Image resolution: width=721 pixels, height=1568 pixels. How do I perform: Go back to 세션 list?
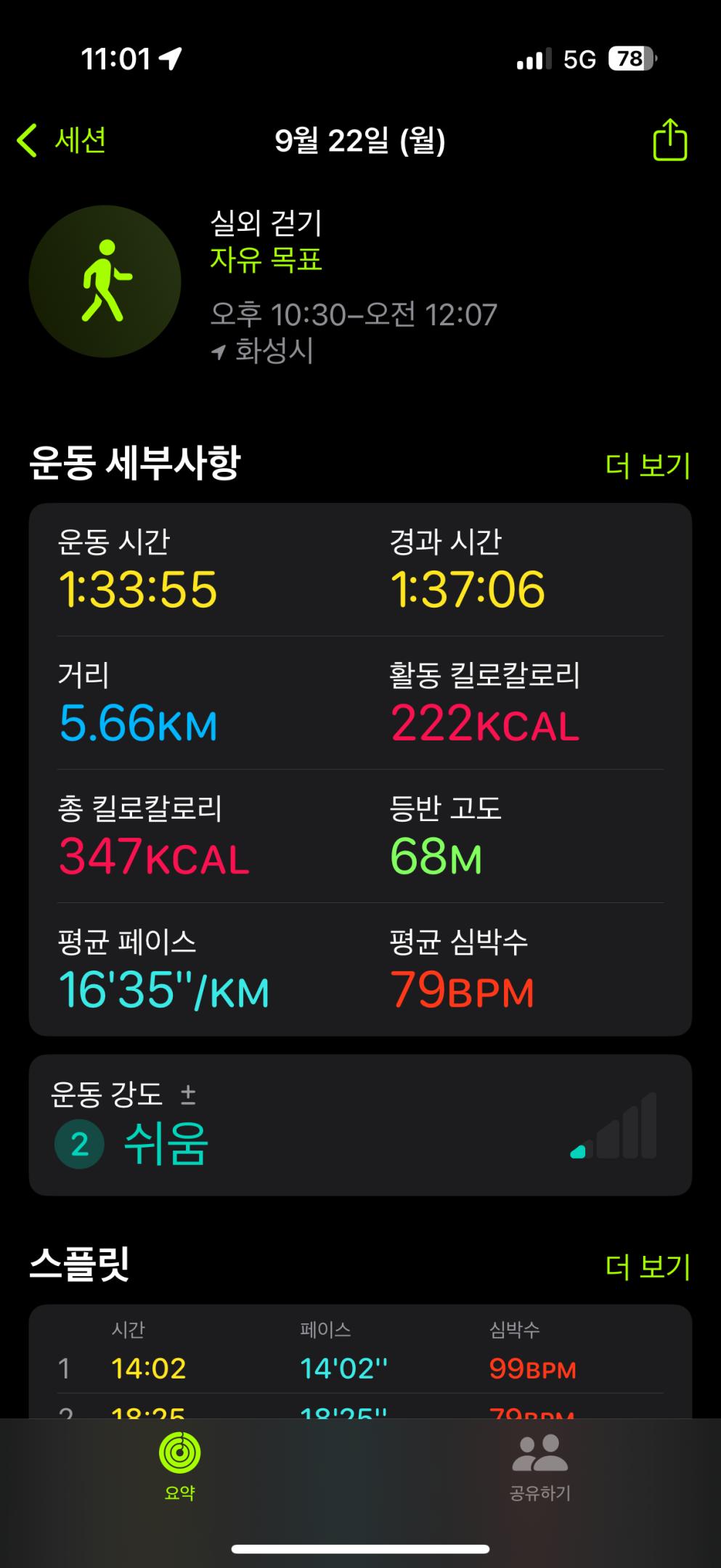[x=62, y=140]
